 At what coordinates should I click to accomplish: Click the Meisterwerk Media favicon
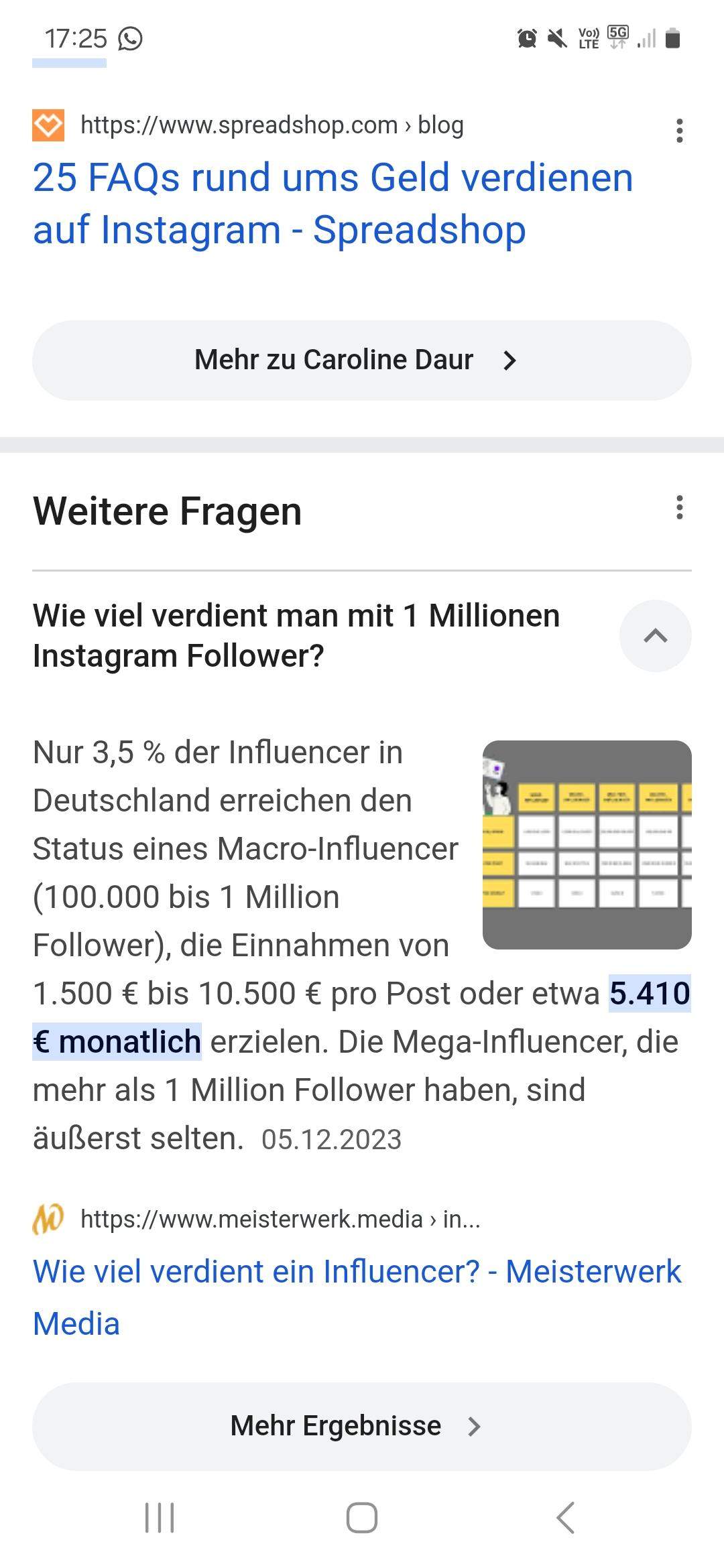(x=48, y=1219)
